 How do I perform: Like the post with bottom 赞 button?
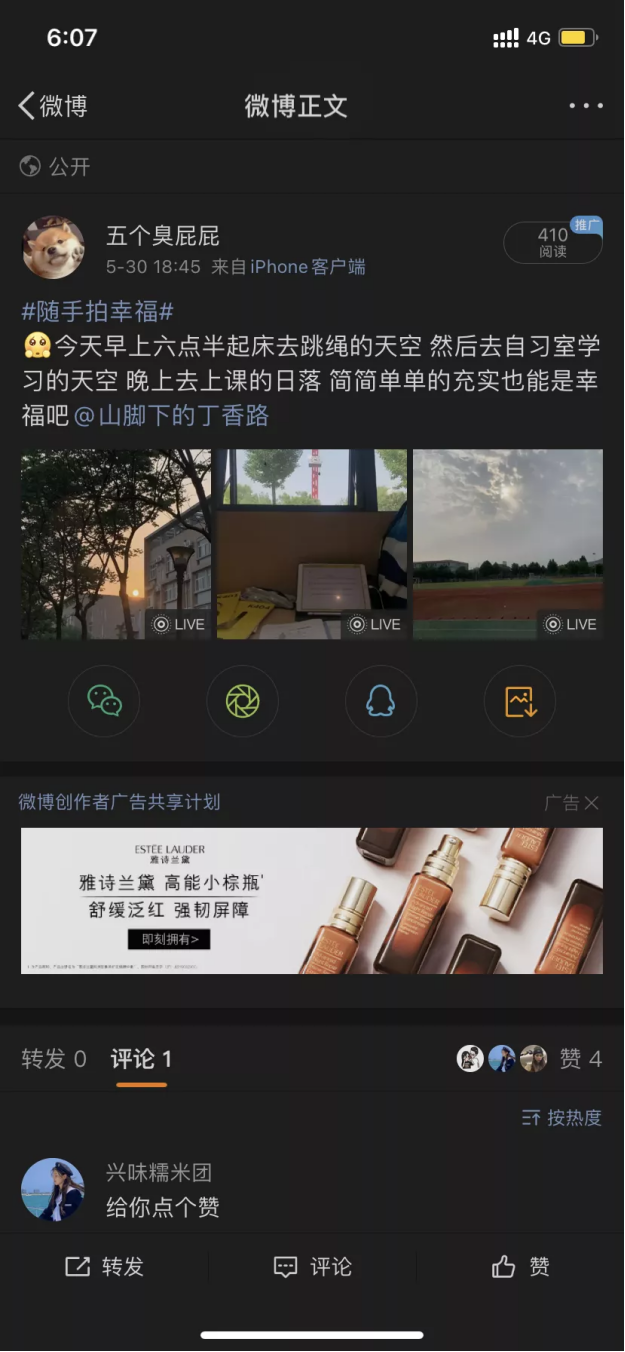pyautogui.click(x=521, y=1267)
